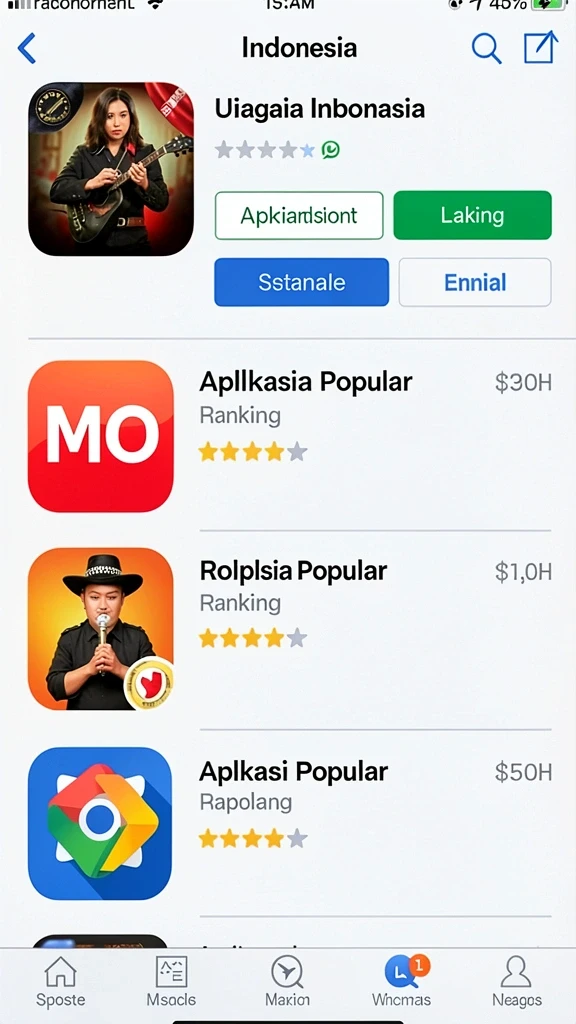The image size is (576, 1024).
Task: Tap the share icon in the header
Action: click(541, 47)
